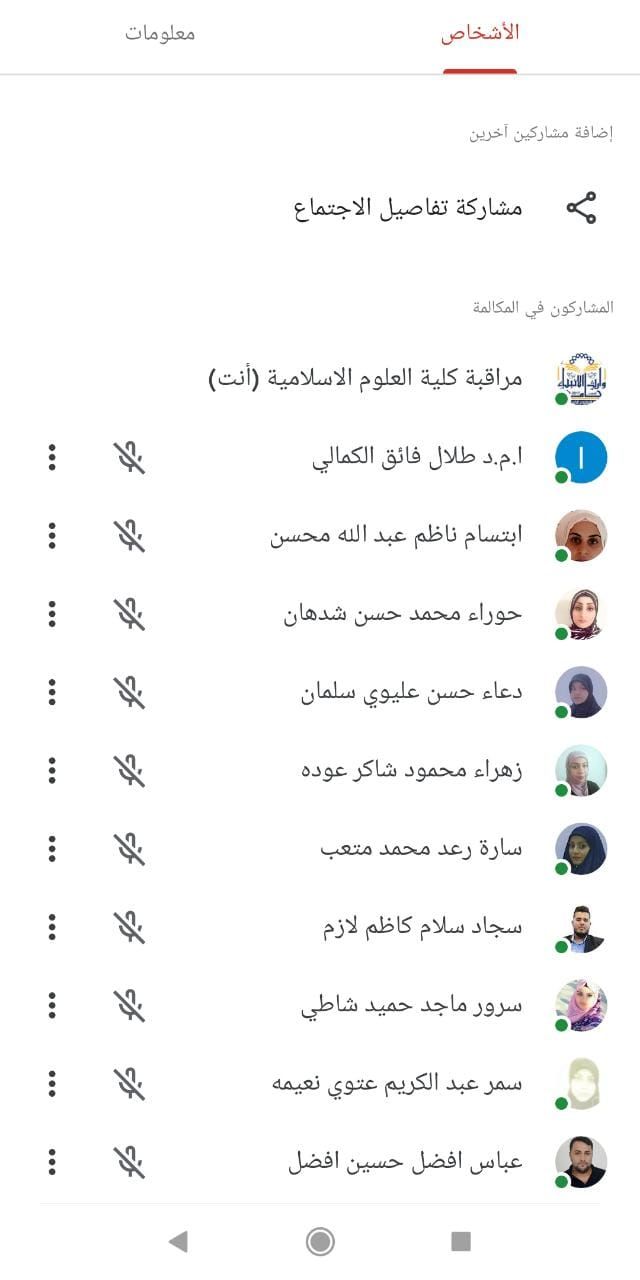This screenshot has width=640, height=1280.
Task: Go to the home screen
Action: click(320, 1242)
